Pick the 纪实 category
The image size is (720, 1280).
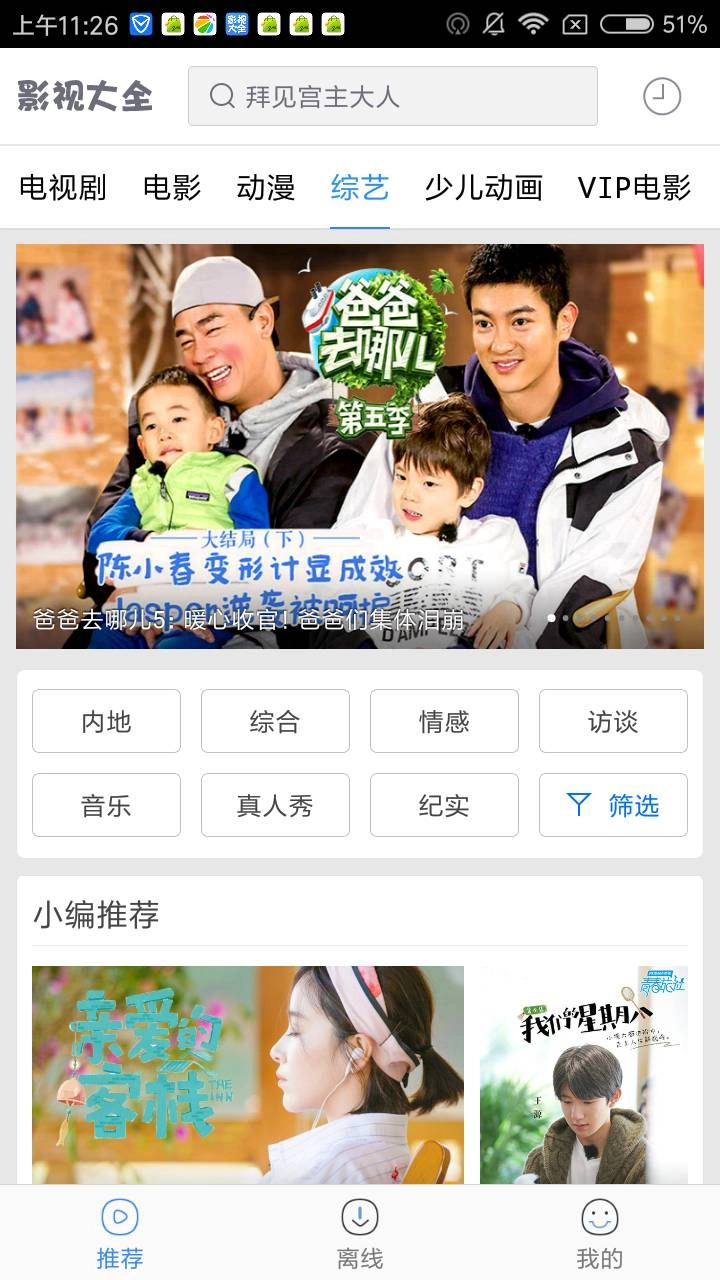click(444, 805)
